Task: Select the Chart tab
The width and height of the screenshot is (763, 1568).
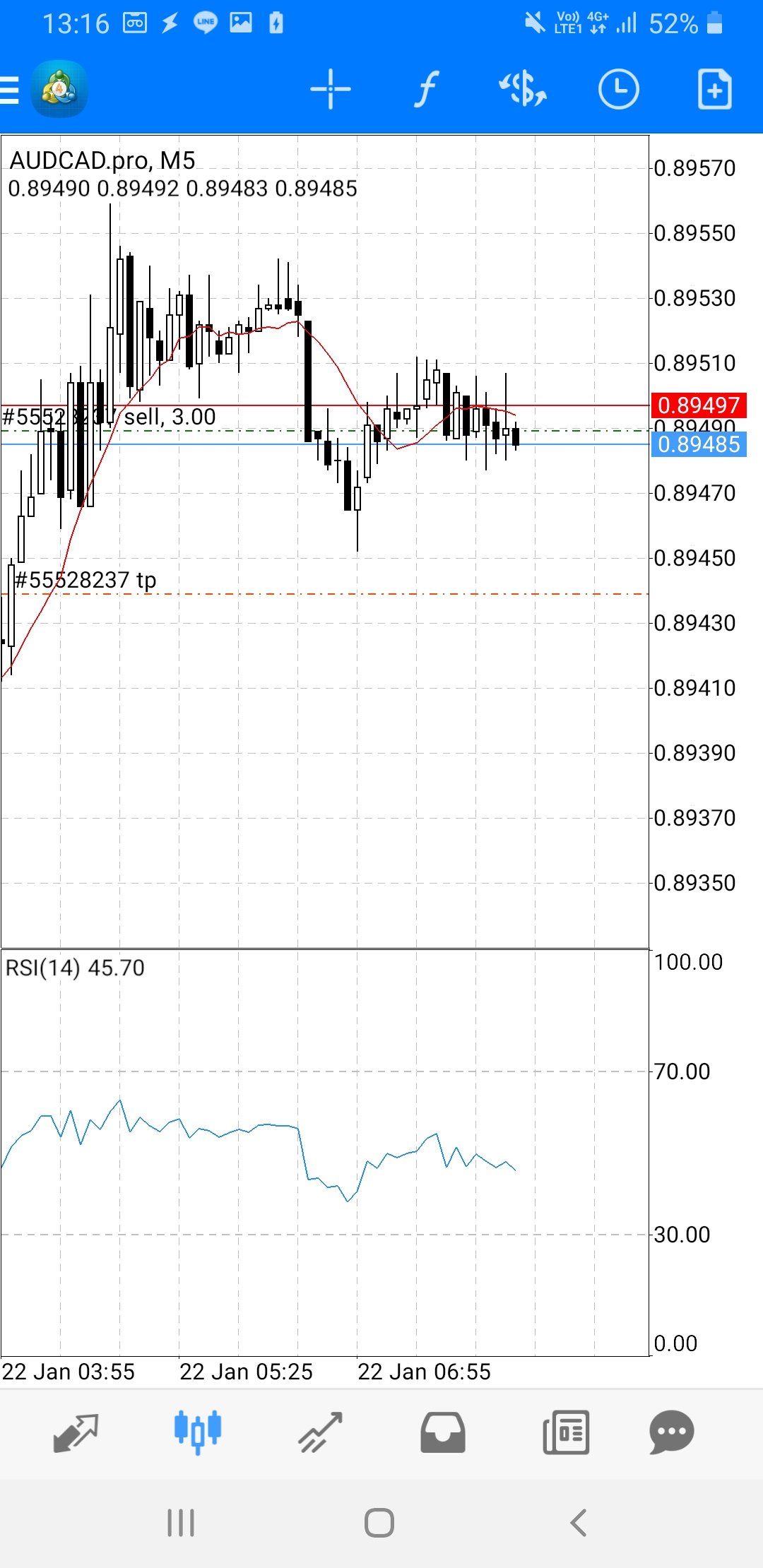Action: [x=198, y=1432]
